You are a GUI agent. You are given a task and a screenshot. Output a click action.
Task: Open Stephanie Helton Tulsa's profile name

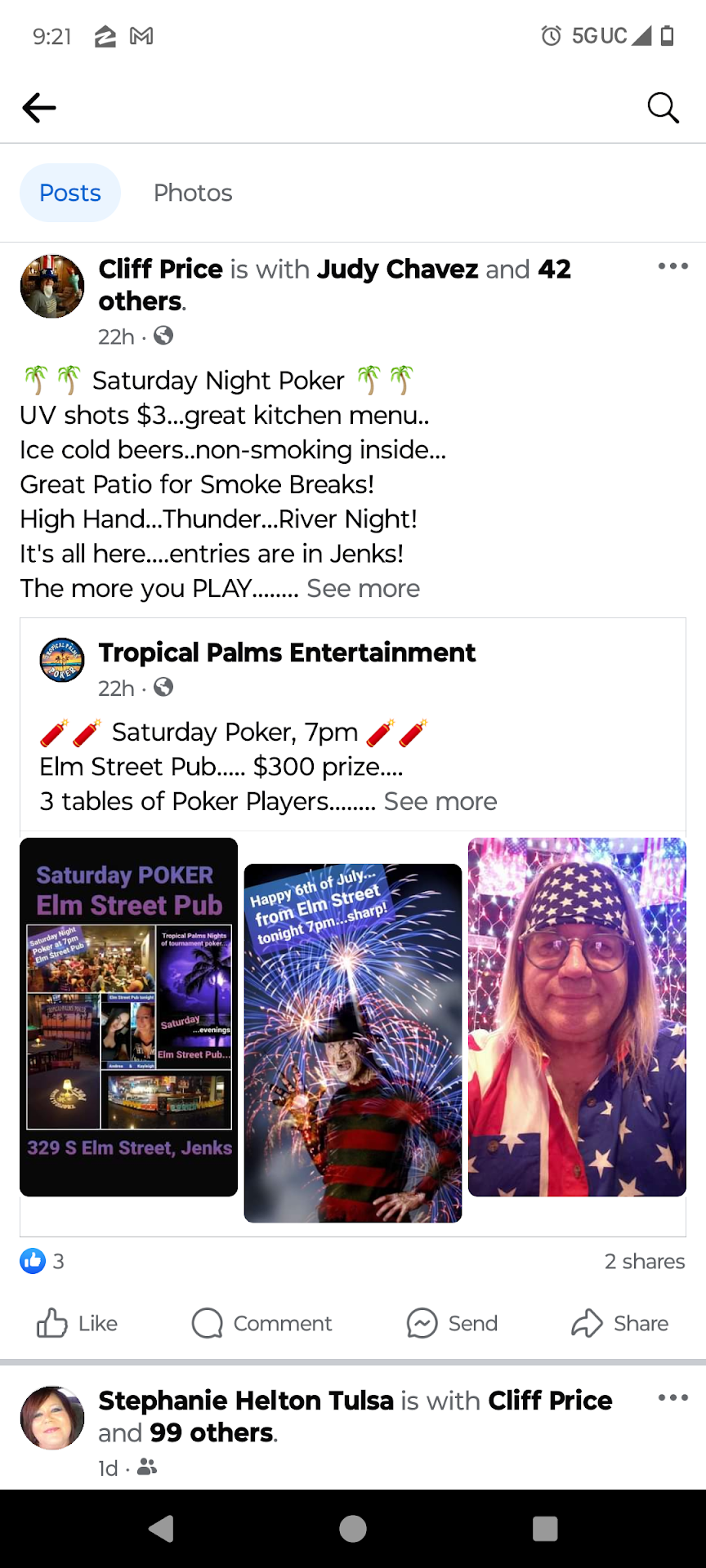coord(246,1401)
